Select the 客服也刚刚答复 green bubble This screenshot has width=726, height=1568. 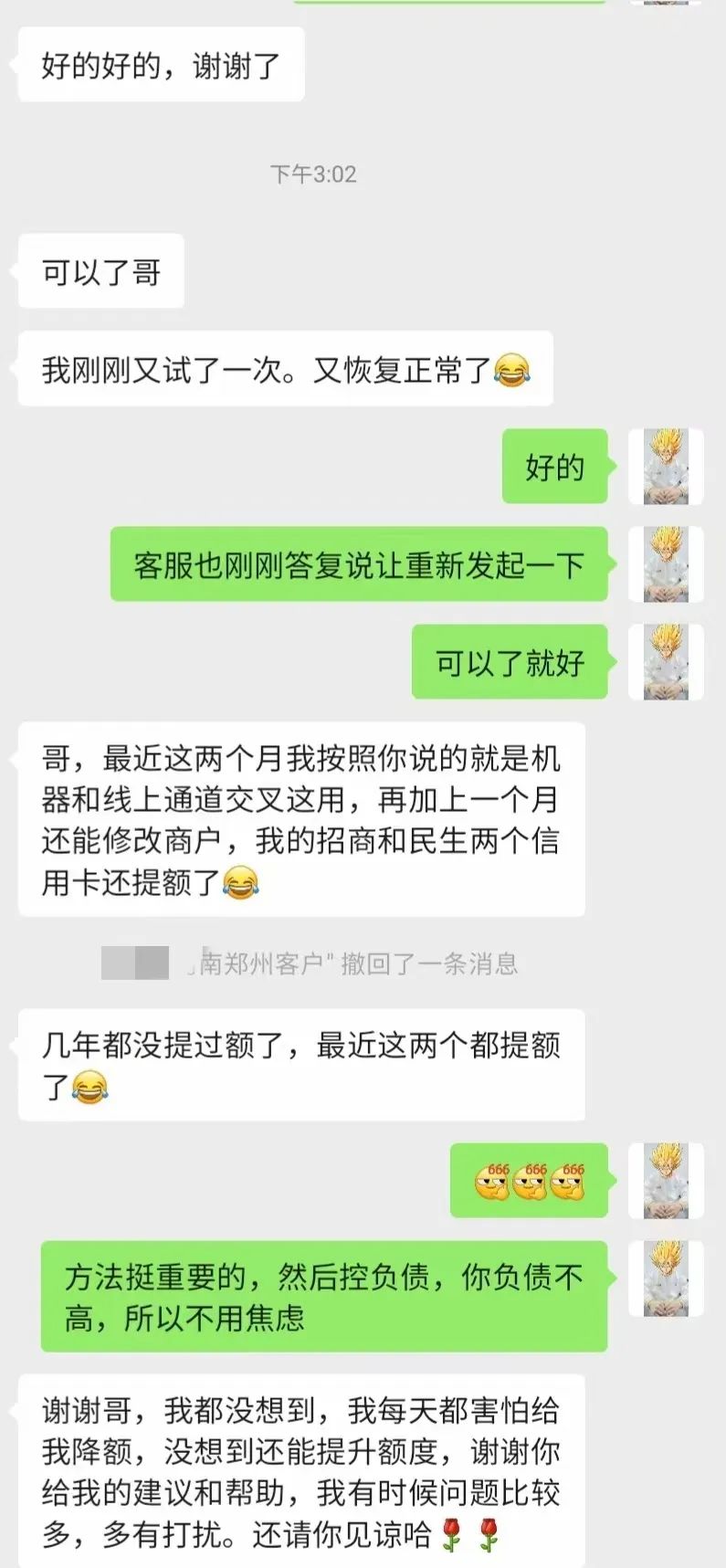360,563
